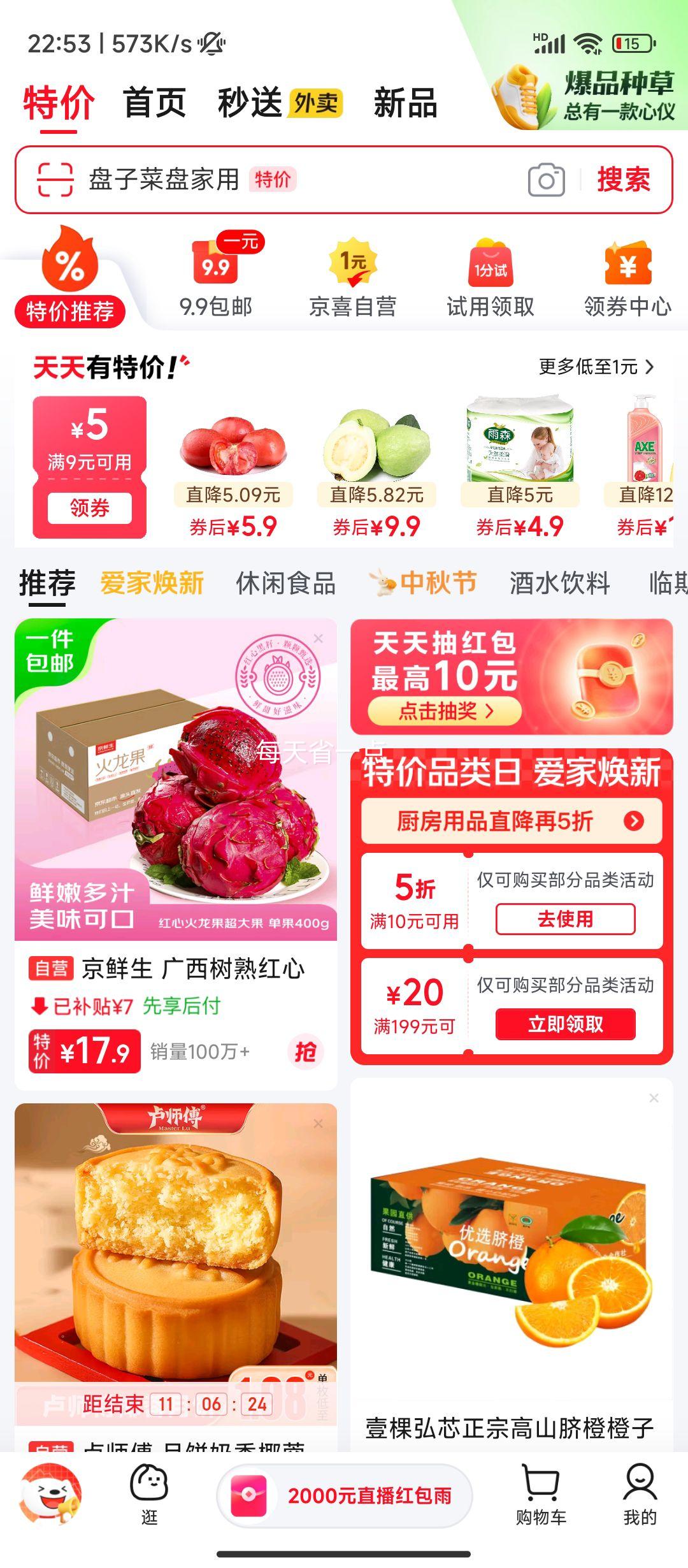This screenshot has height=1568, width=688.
Task: Switch to the 首页 tab
Action: [x=154, y=103]
